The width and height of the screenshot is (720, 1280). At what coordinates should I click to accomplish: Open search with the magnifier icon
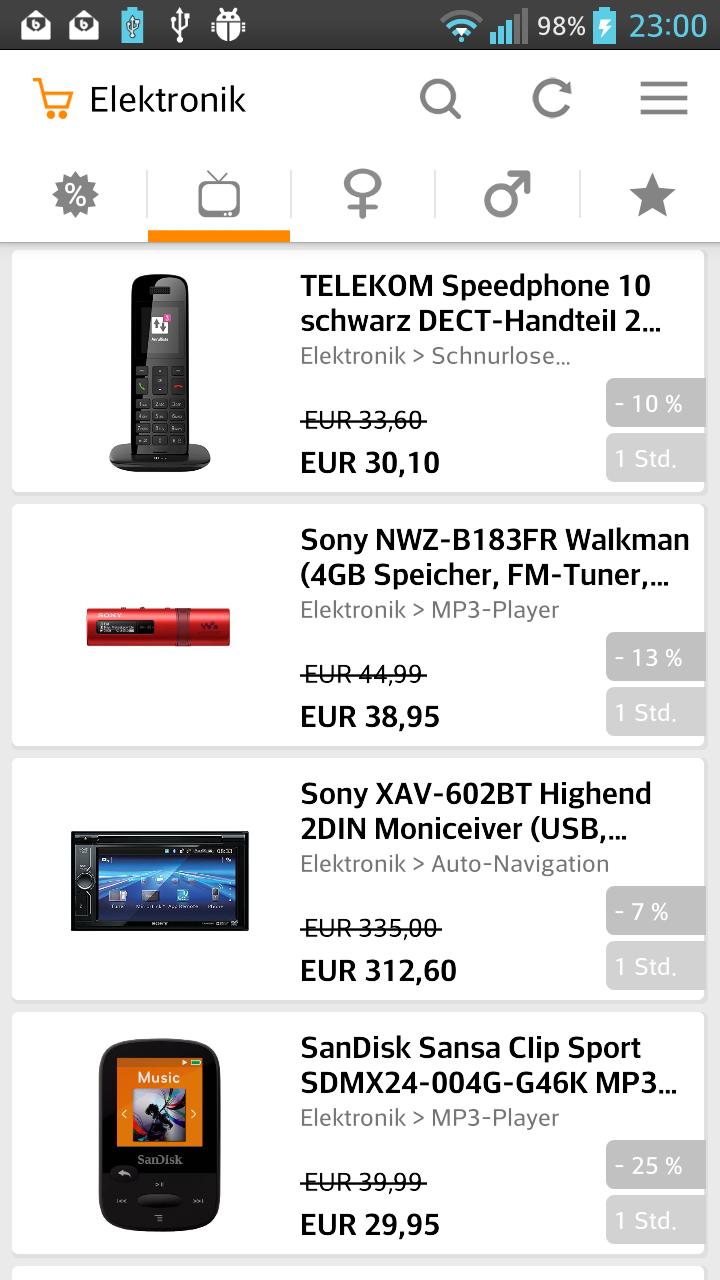point(440,98)
